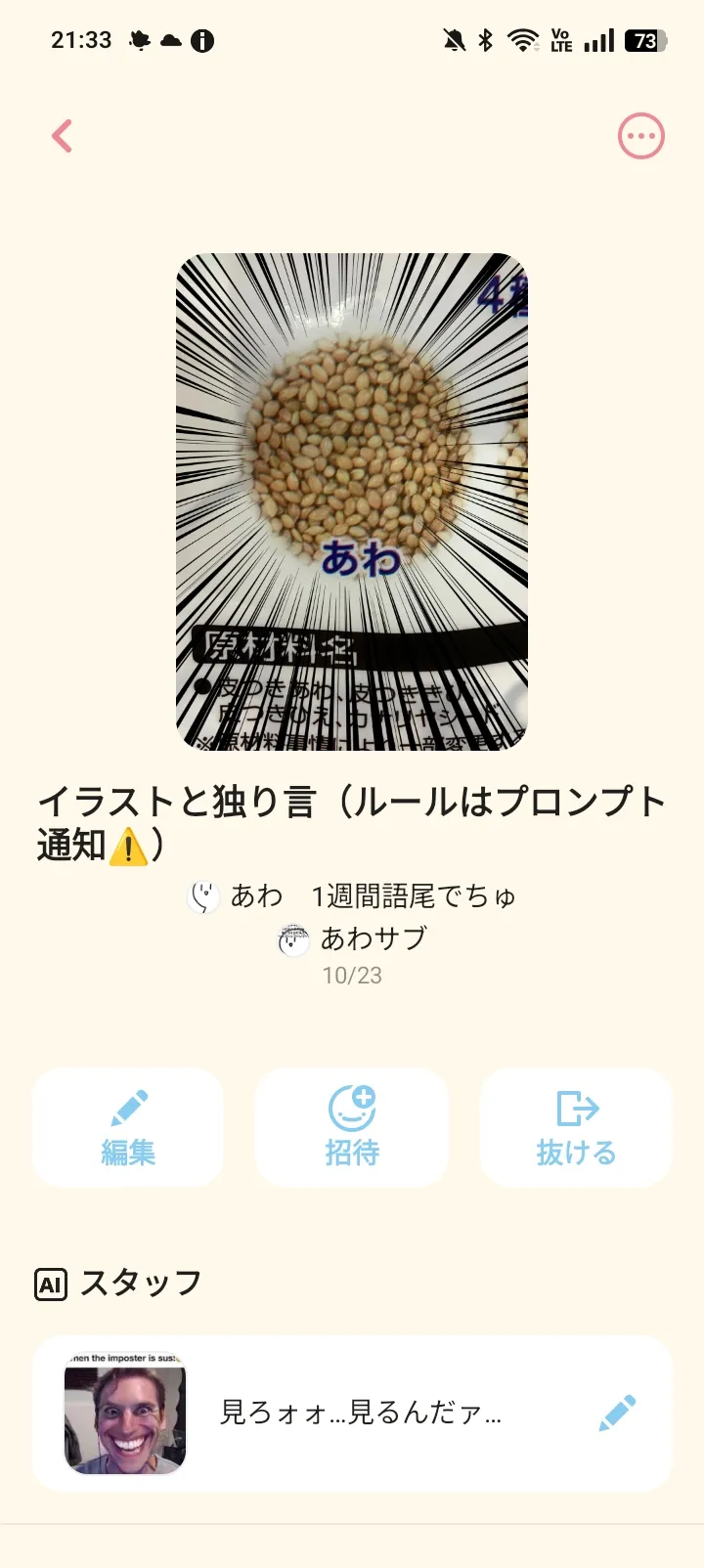Open member あわ 1週間語尾でちゅ profile

[x=352, y=895]
